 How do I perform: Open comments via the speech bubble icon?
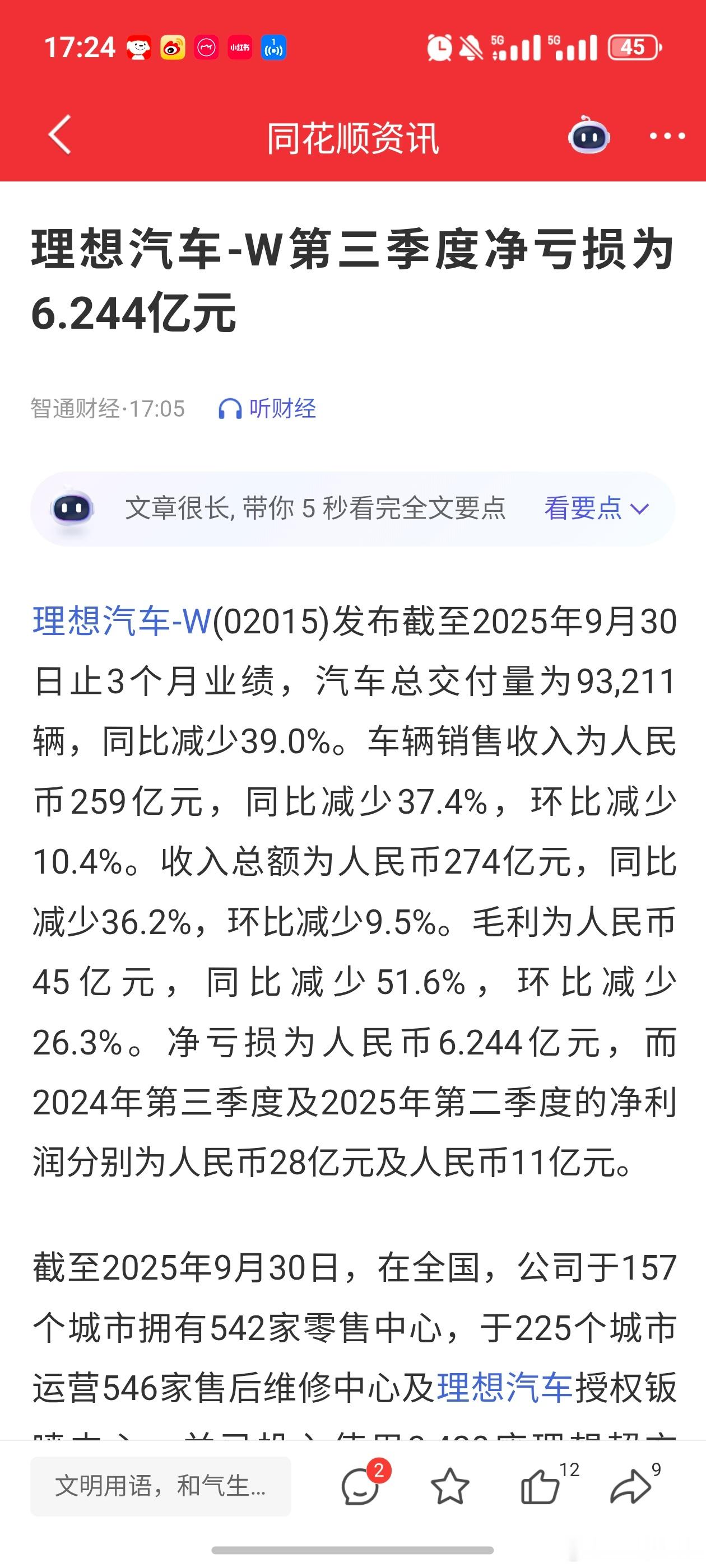[359, 1489]
